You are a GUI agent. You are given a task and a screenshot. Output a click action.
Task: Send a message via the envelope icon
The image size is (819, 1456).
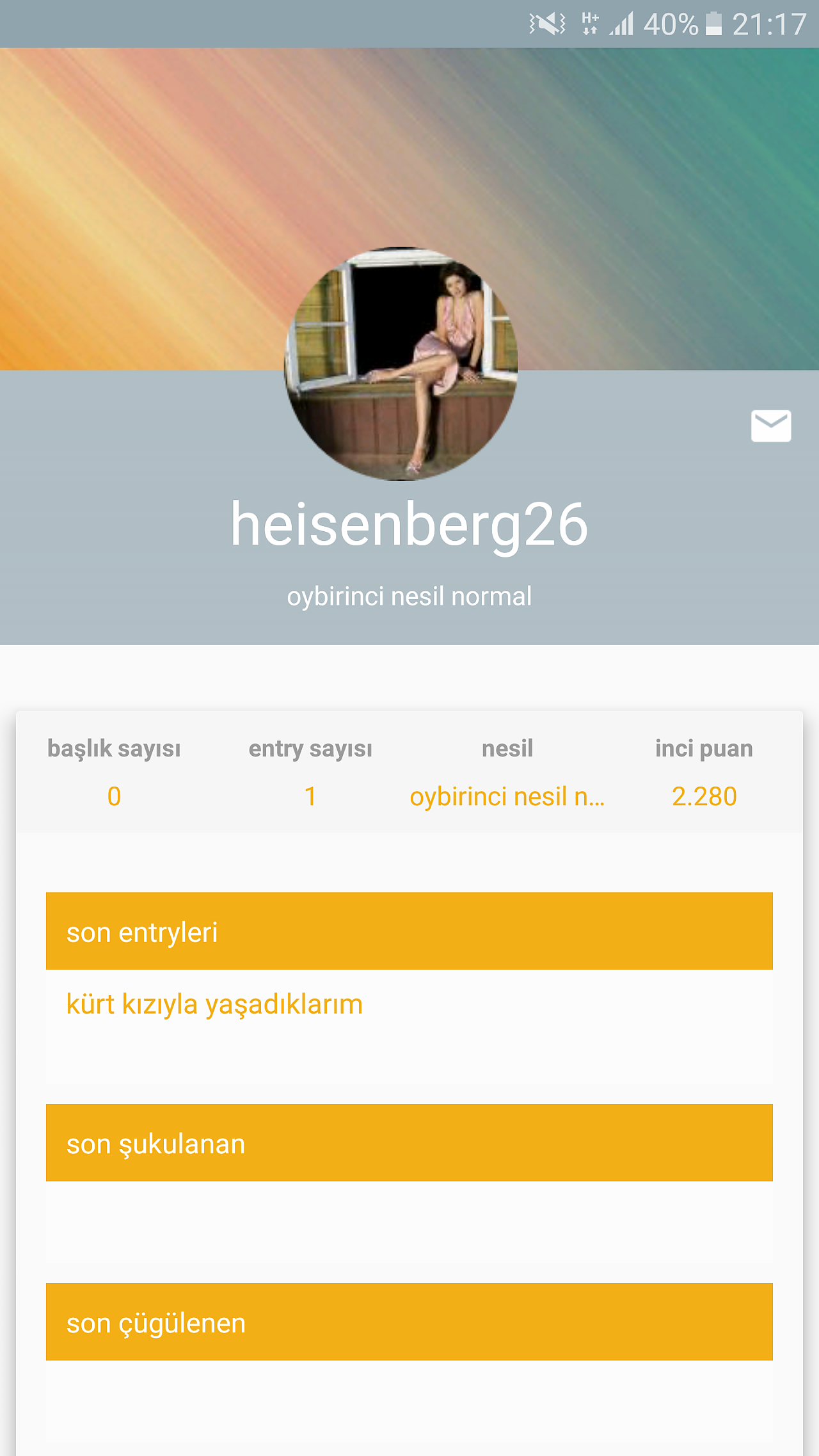point(771,426)
